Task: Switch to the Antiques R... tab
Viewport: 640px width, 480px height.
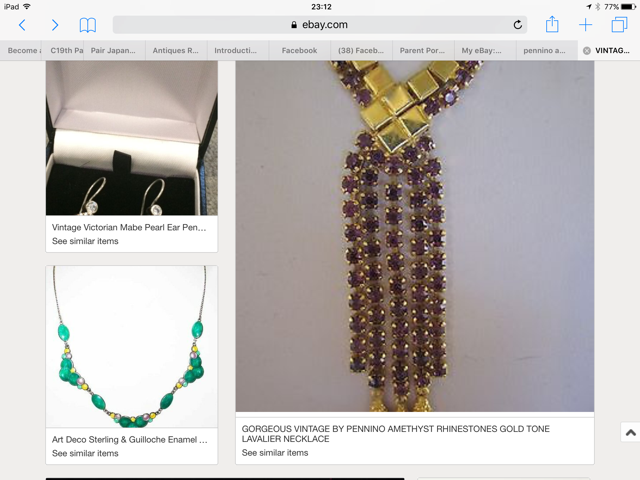Action: (x=175, y=50)
